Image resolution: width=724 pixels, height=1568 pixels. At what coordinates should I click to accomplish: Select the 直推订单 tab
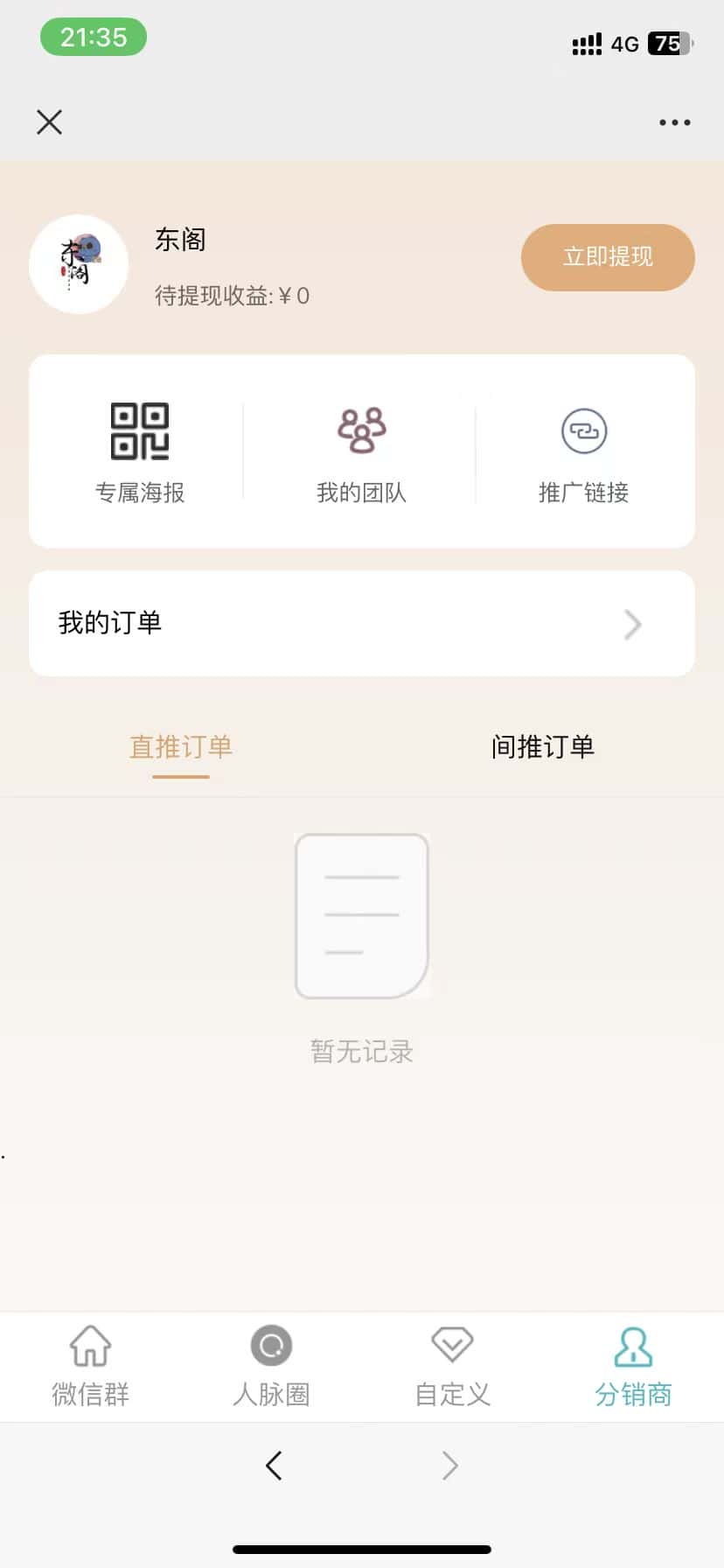tap(181, 747)
